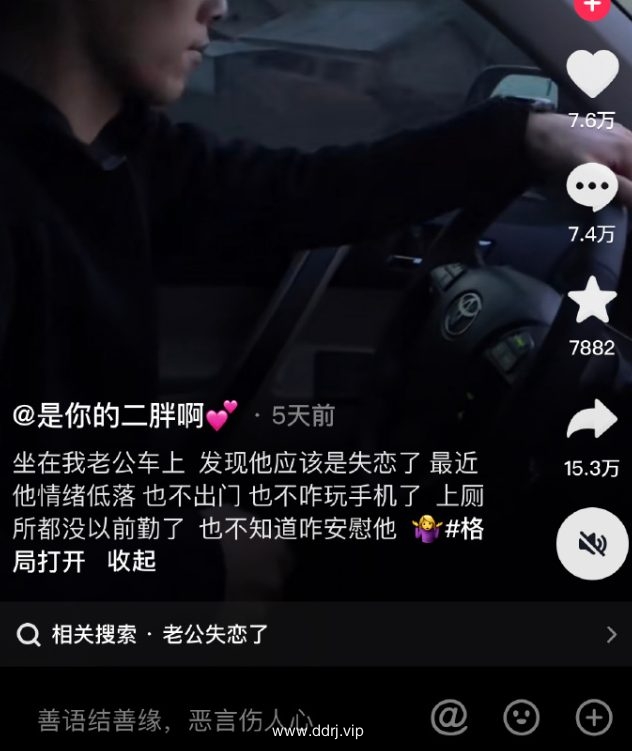
Task: Collapse the caption with 收起
Action: 132,561
